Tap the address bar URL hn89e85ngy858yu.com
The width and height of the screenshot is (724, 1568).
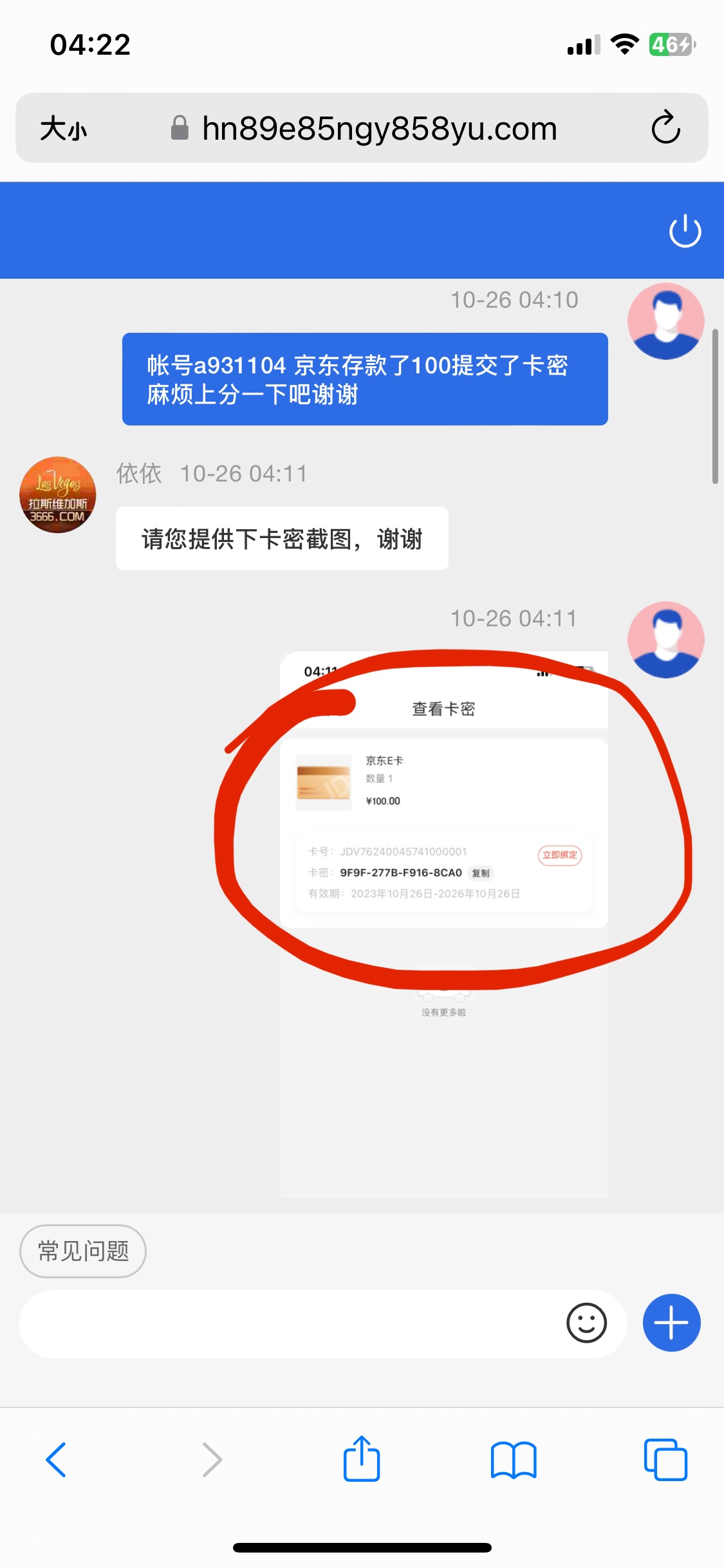pos(379,128)
